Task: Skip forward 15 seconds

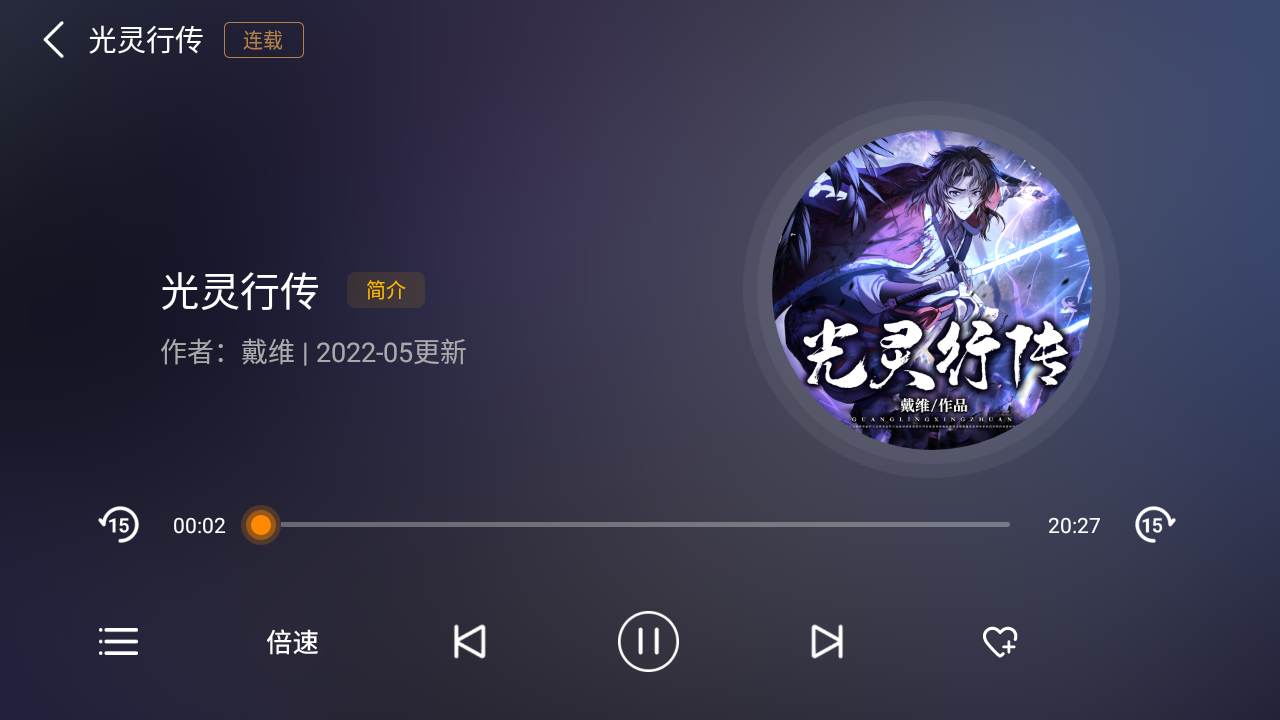Action: click(x=1154, y=524)
